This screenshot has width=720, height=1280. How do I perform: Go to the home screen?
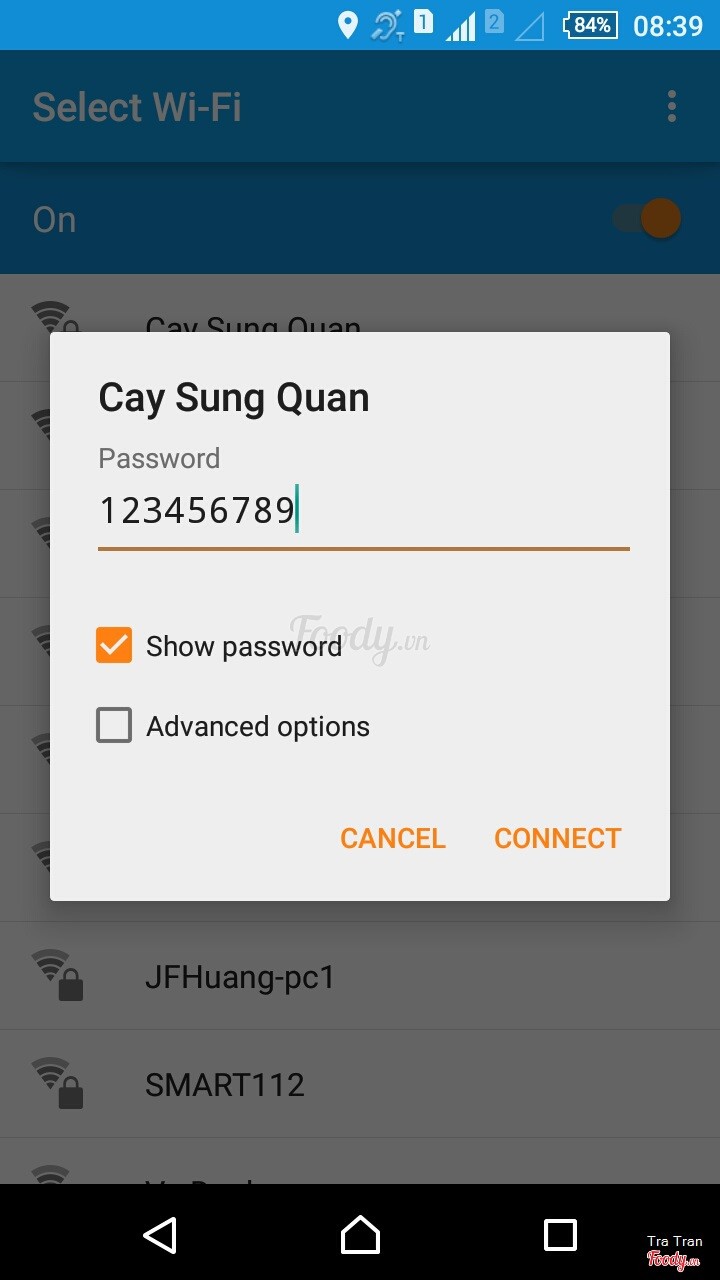360,1235
